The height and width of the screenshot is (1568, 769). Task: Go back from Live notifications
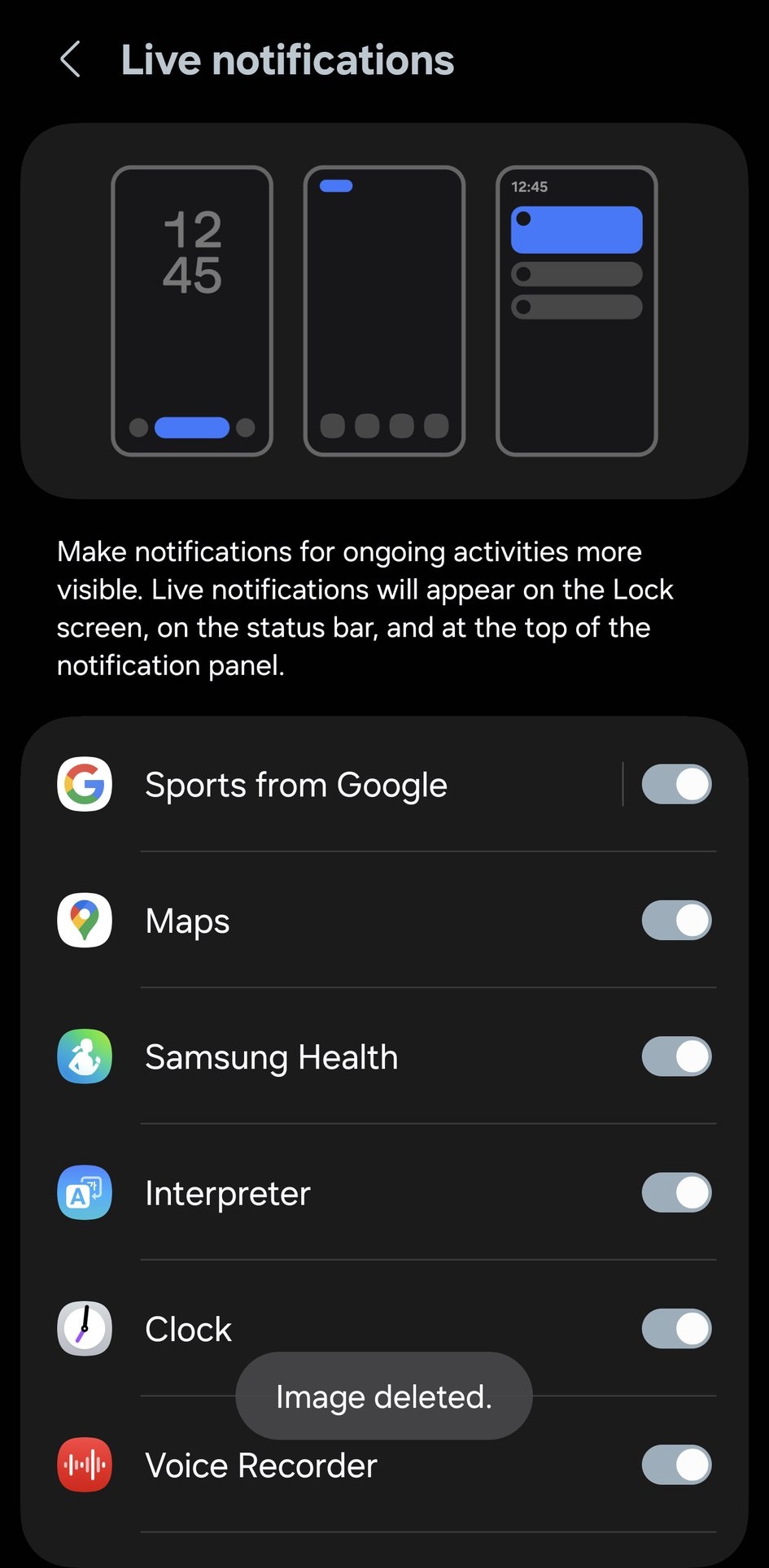[x=71, y=59]
